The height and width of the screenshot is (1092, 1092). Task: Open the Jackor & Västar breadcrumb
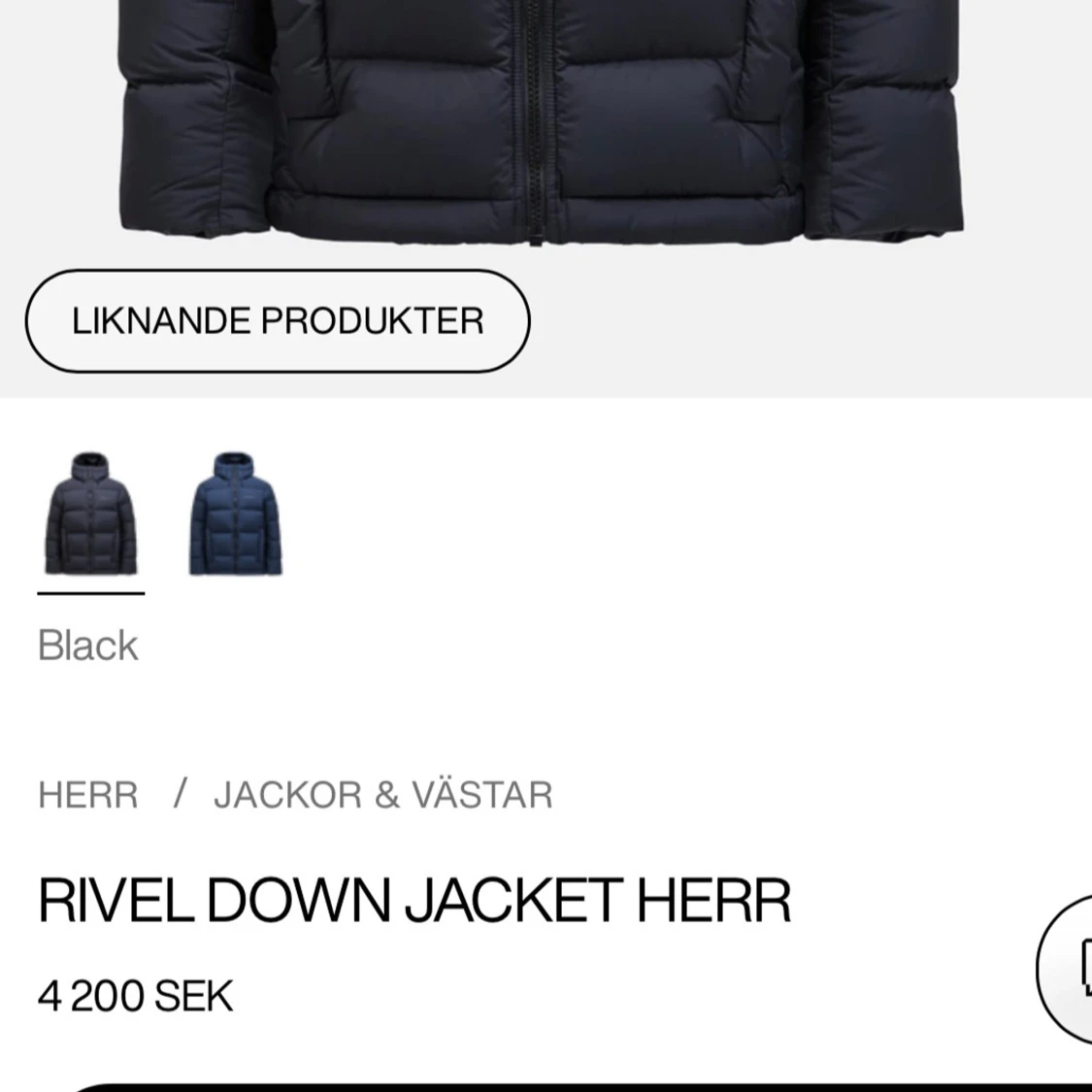pos(382,795)
